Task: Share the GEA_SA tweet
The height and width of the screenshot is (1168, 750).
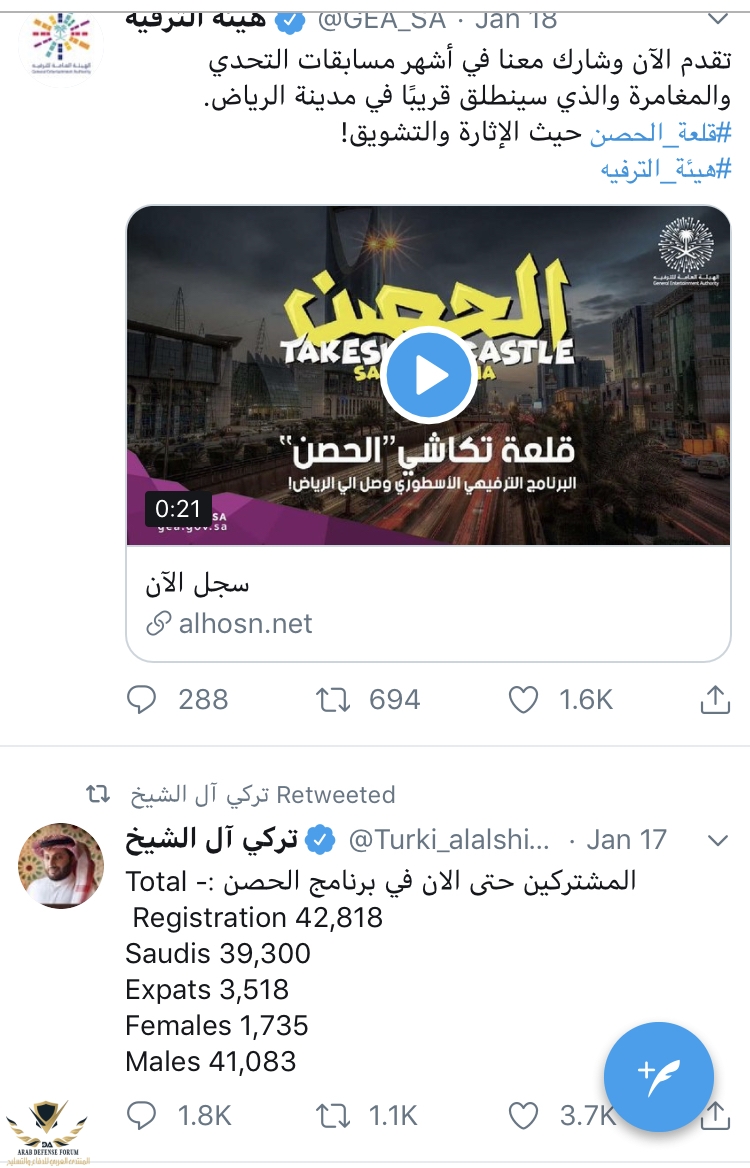Action: [x=714, y=700]
